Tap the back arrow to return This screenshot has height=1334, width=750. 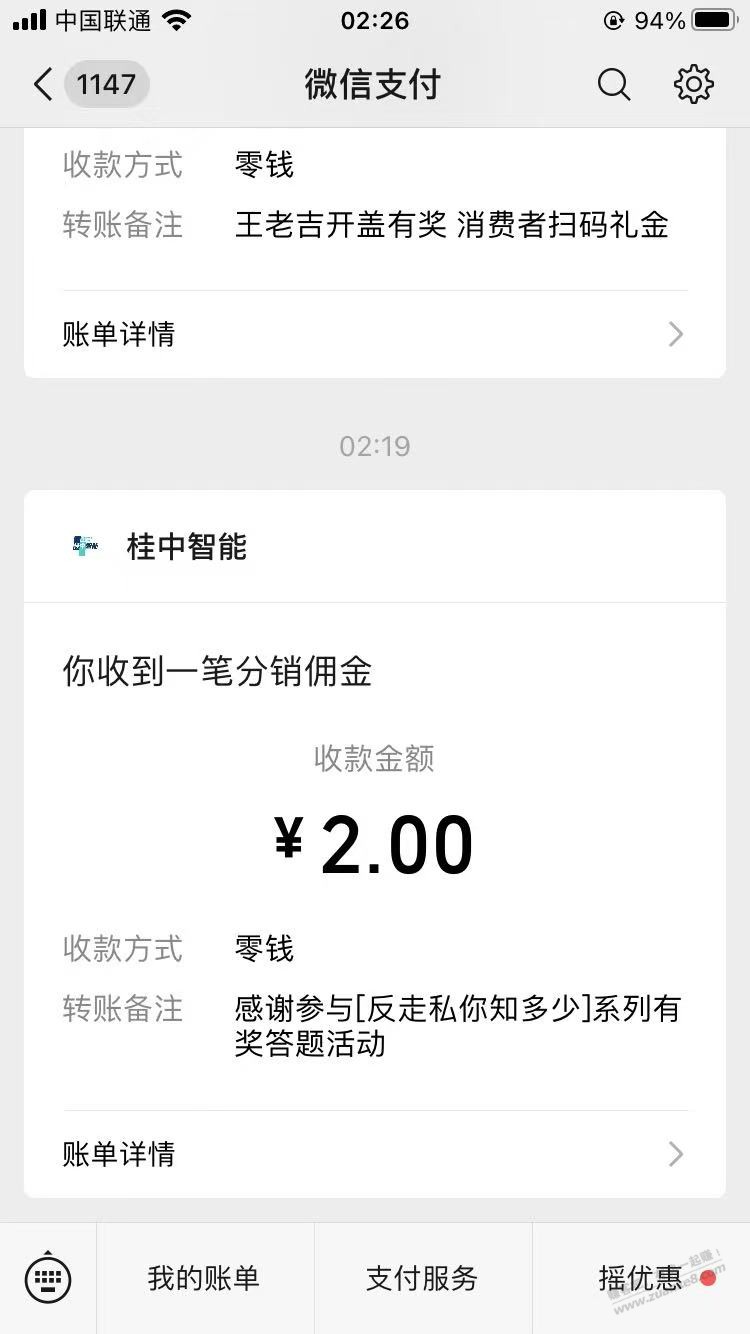pyautogui.click(x=41, y=85)
